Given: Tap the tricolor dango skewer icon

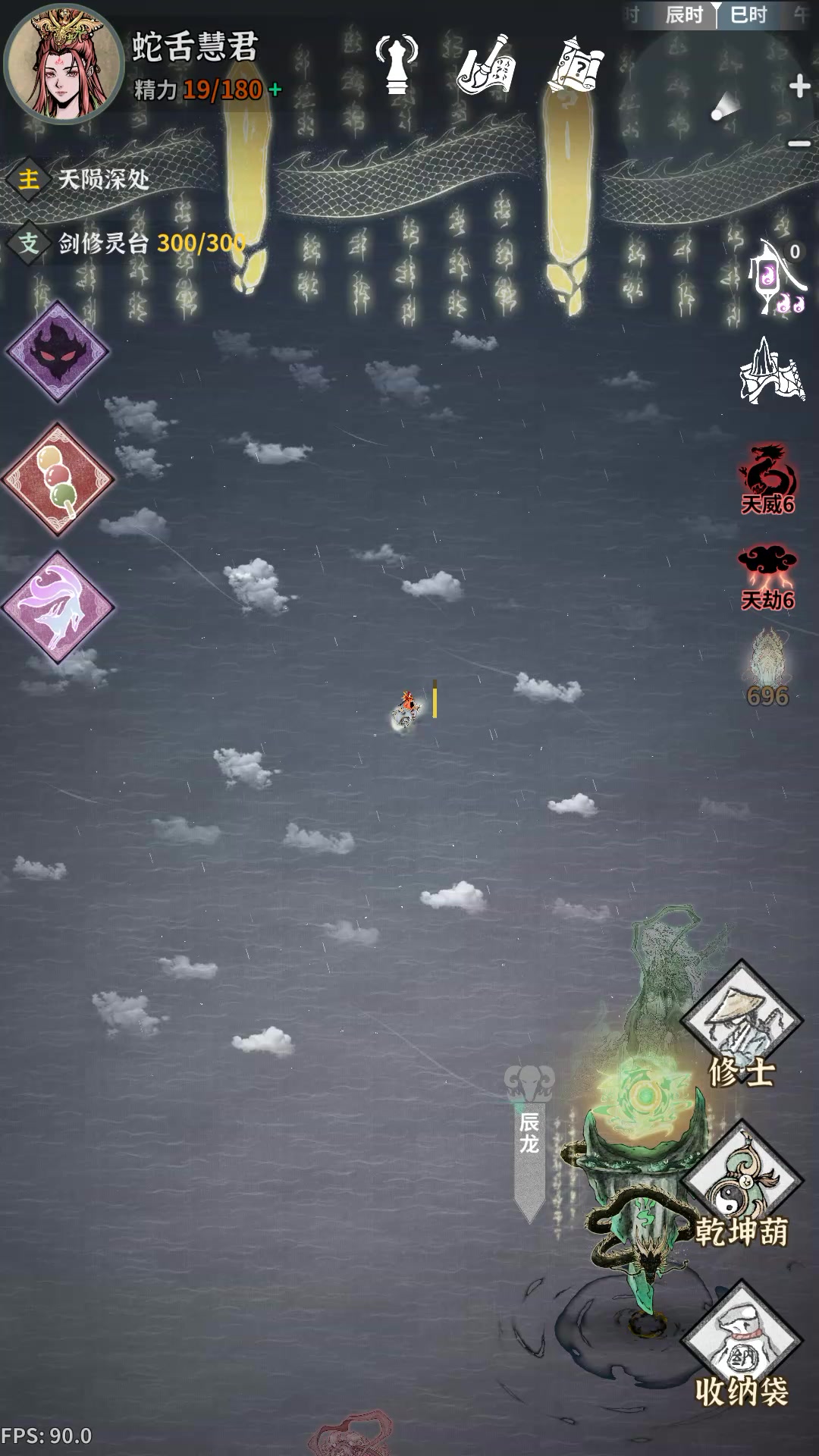Looking at the screenshot, I should 58,479.
